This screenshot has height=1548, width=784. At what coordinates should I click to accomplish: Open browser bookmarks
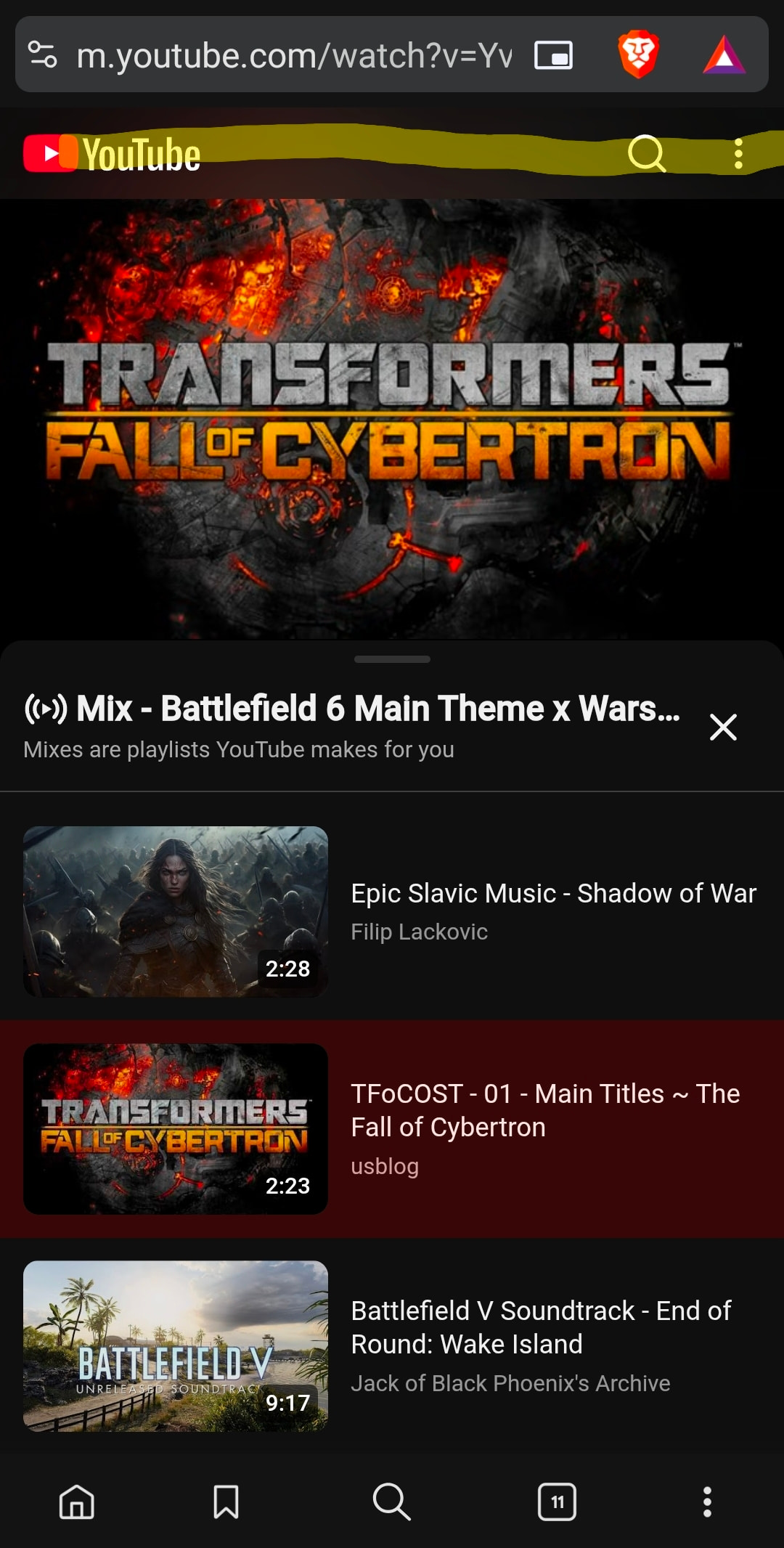pyautogui.click(x=226, y=1502)
